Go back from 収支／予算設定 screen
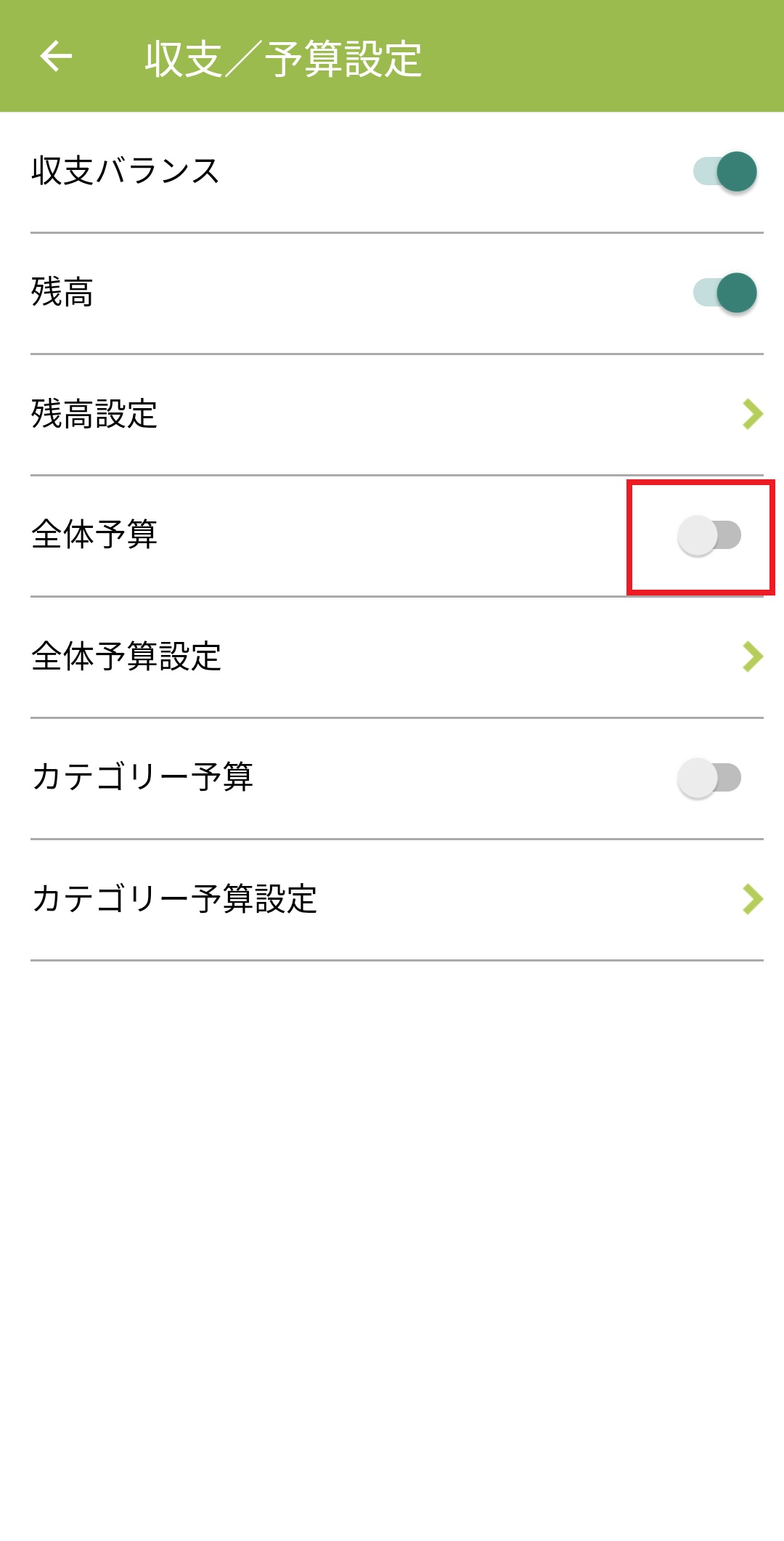Viewport: 784px width, 1541px height. point(56,57)
